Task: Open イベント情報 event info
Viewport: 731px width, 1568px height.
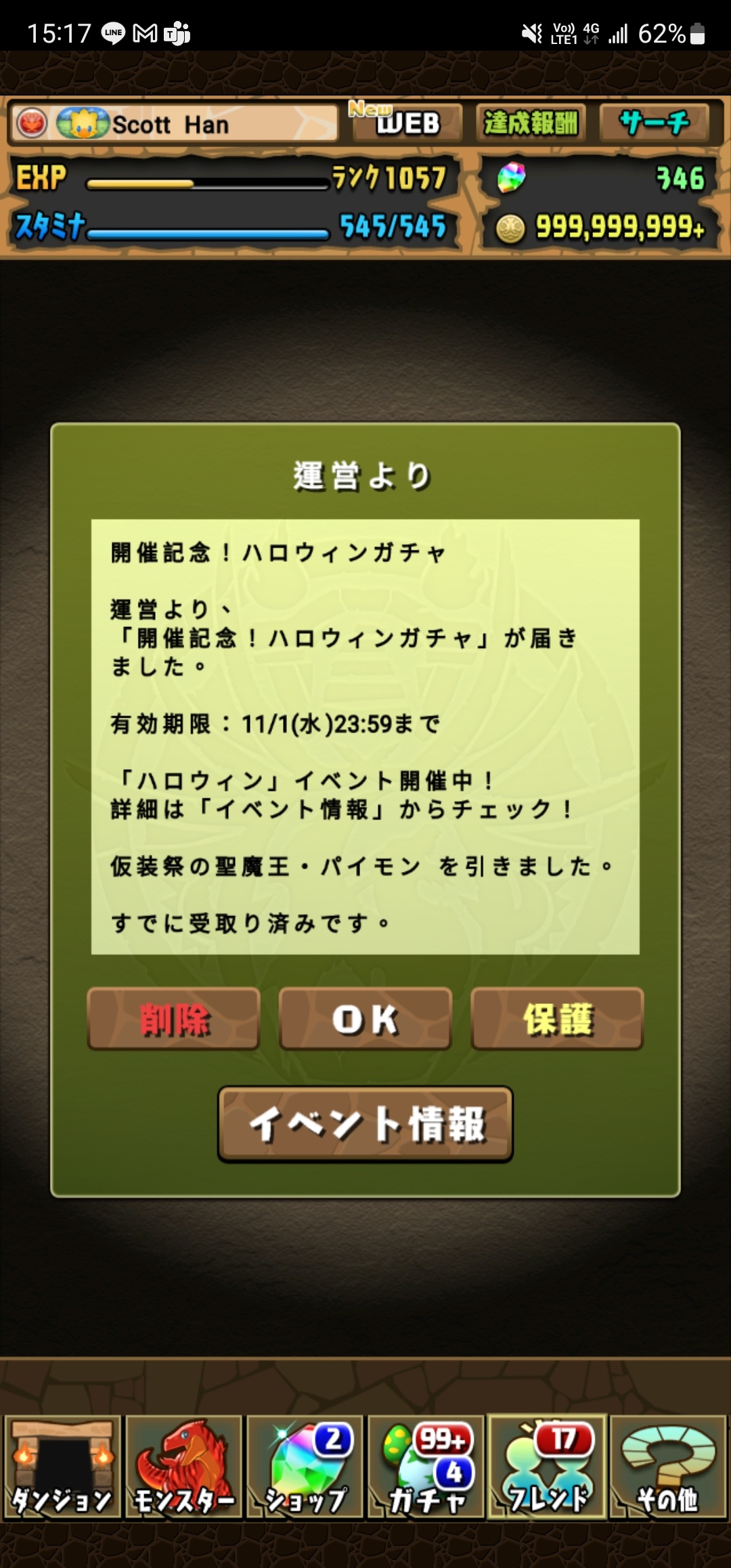Action: click(x=365, y=1125)
